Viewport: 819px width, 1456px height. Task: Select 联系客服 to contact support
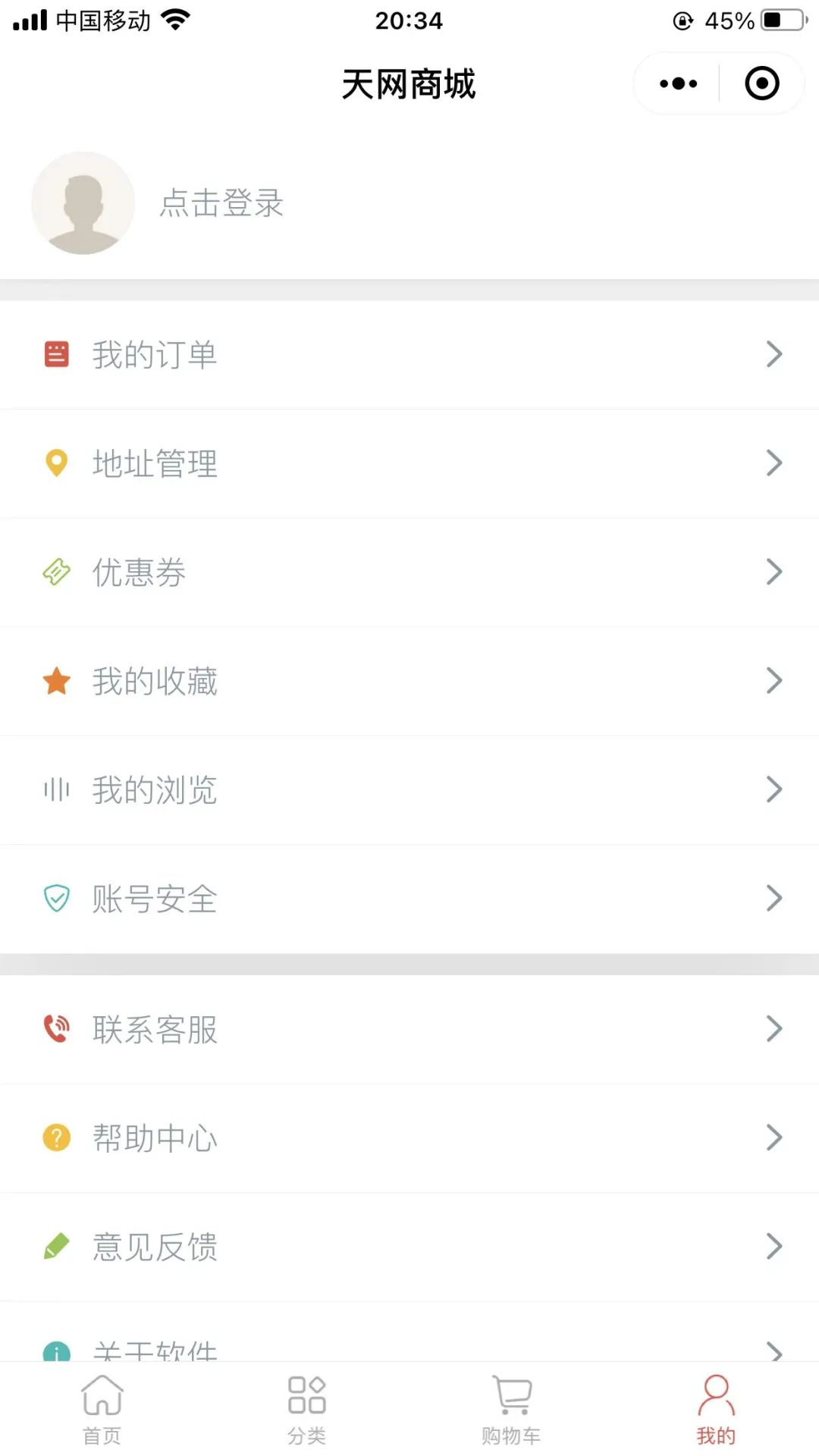click(x=409, y=1029)
